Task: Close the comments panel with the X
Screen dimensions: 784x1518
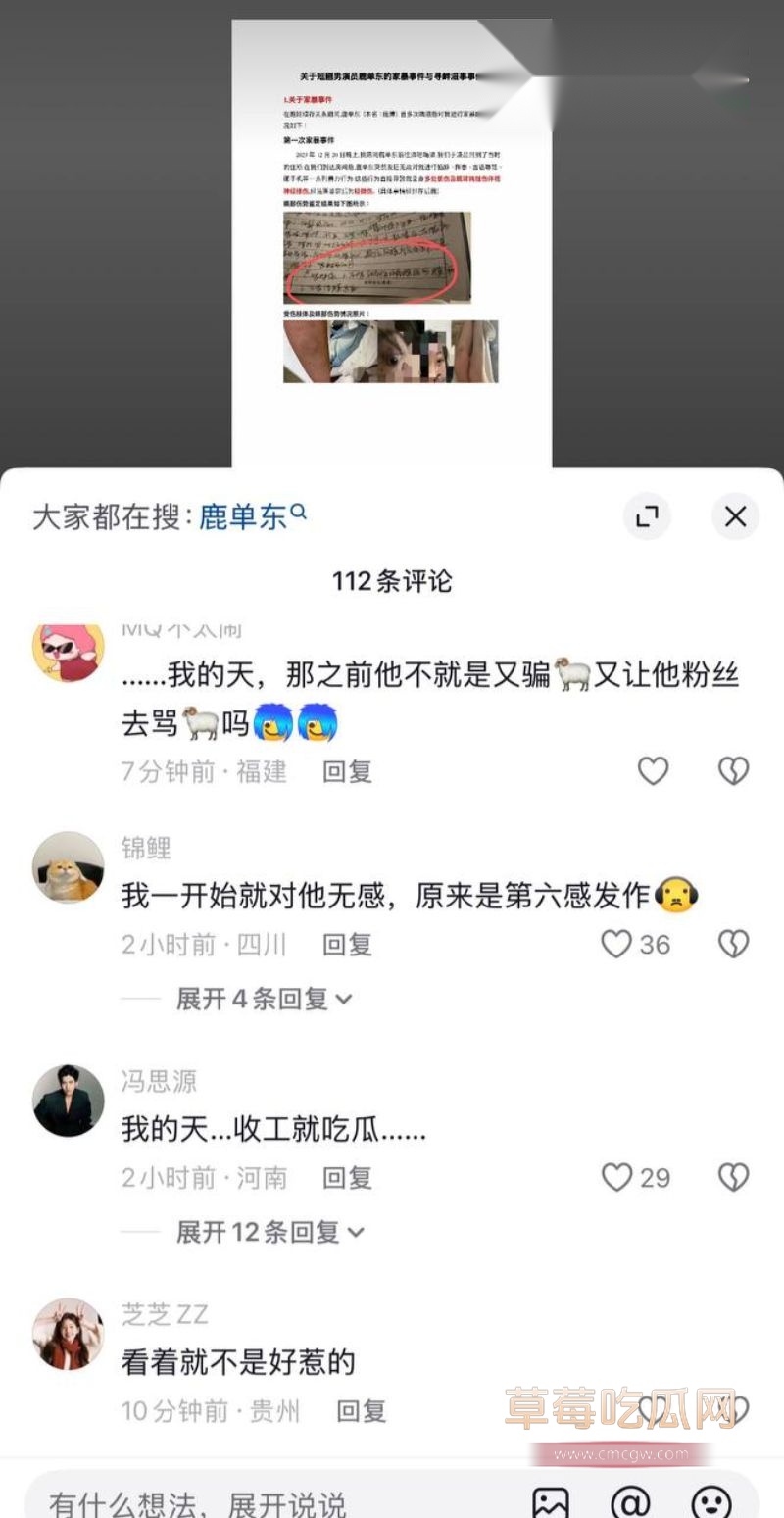Action: (x=735, y=516)
